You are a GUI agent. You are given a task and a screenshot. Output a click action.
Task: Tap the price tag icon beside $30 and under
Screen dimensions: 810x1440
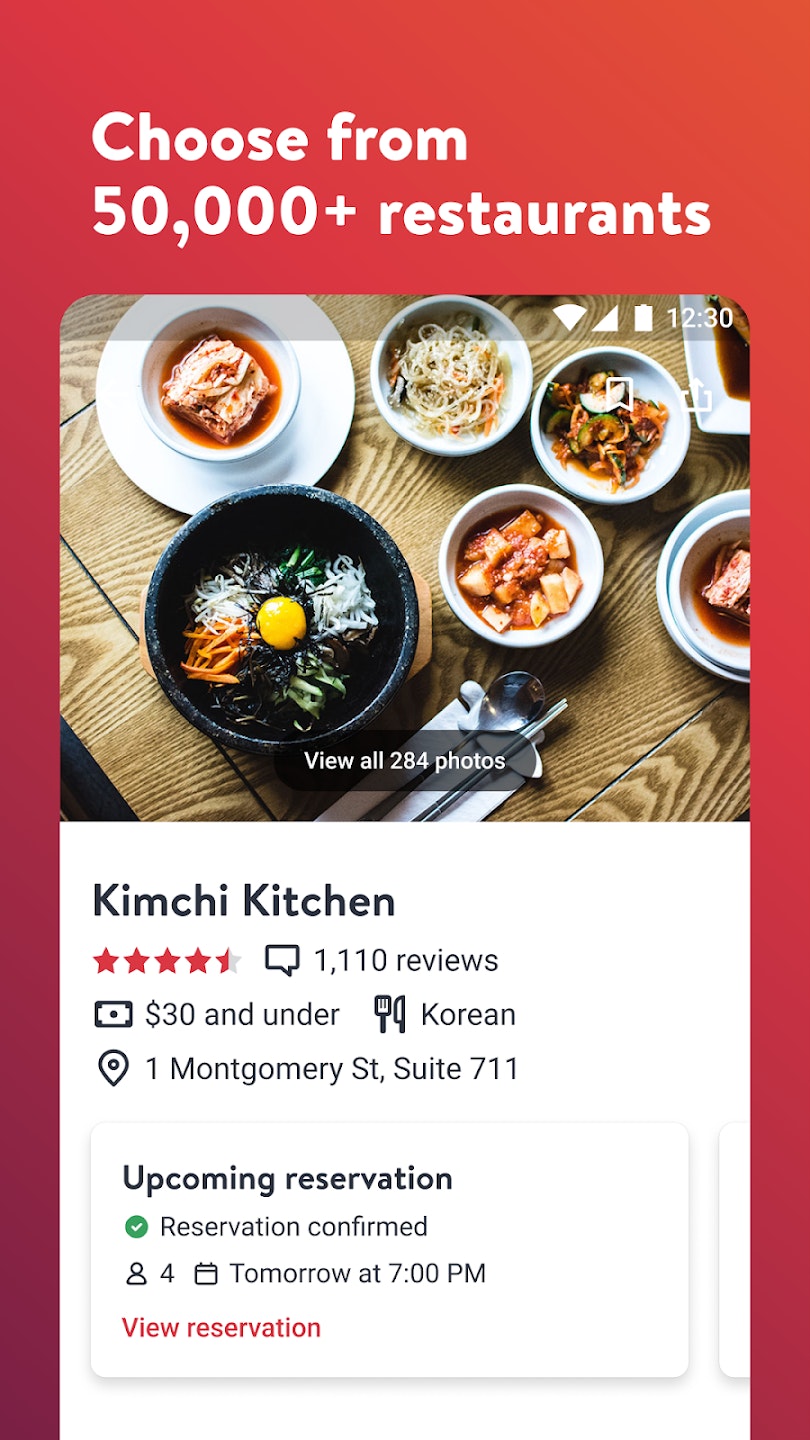pos(112,1014)
